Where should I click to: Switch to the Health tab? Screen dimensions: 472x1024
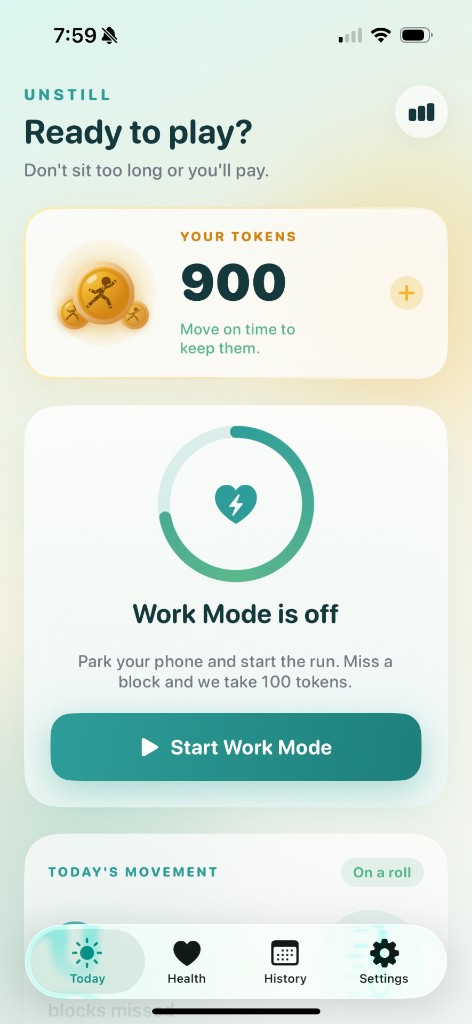click(x=187, y=962)
